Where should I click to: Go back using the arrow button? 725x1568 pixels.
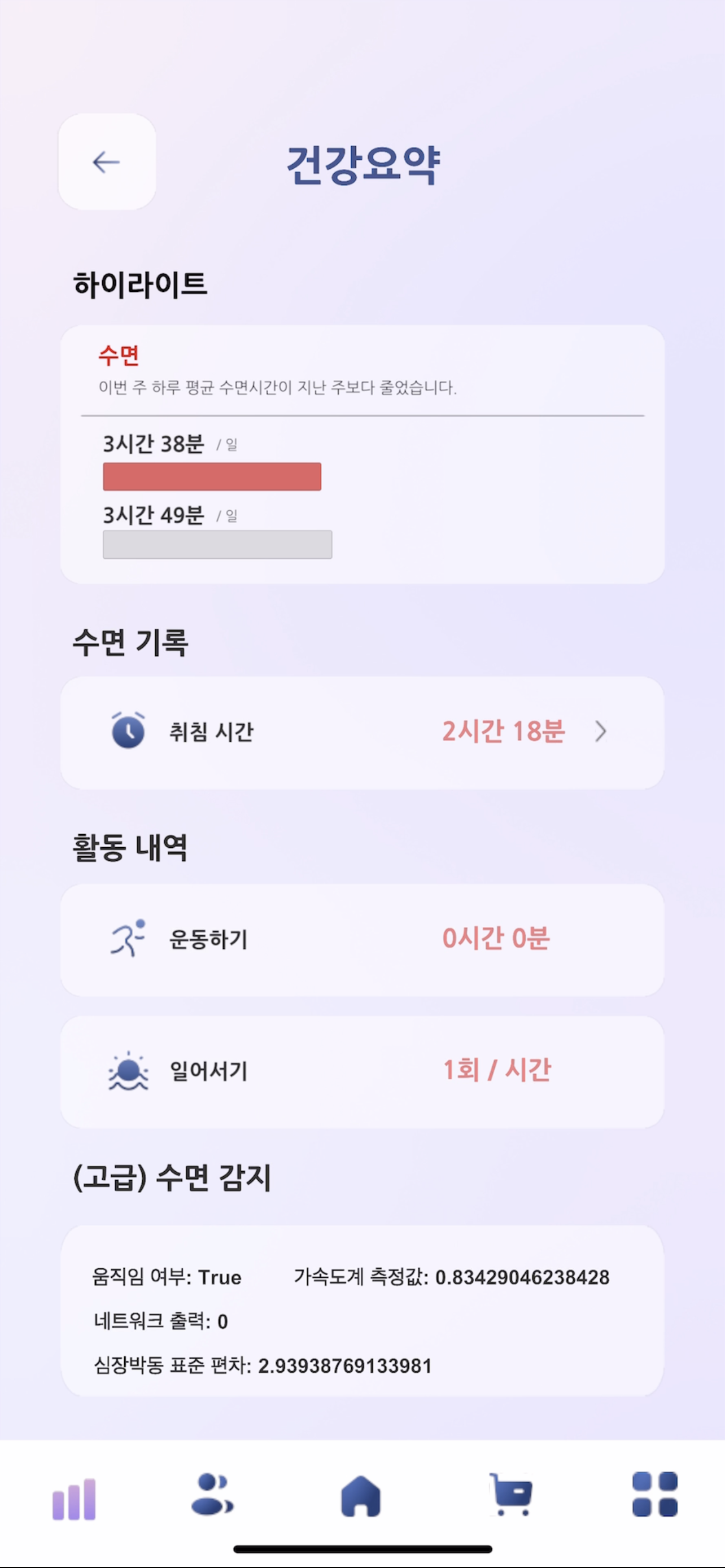click(x=107, y=162)
